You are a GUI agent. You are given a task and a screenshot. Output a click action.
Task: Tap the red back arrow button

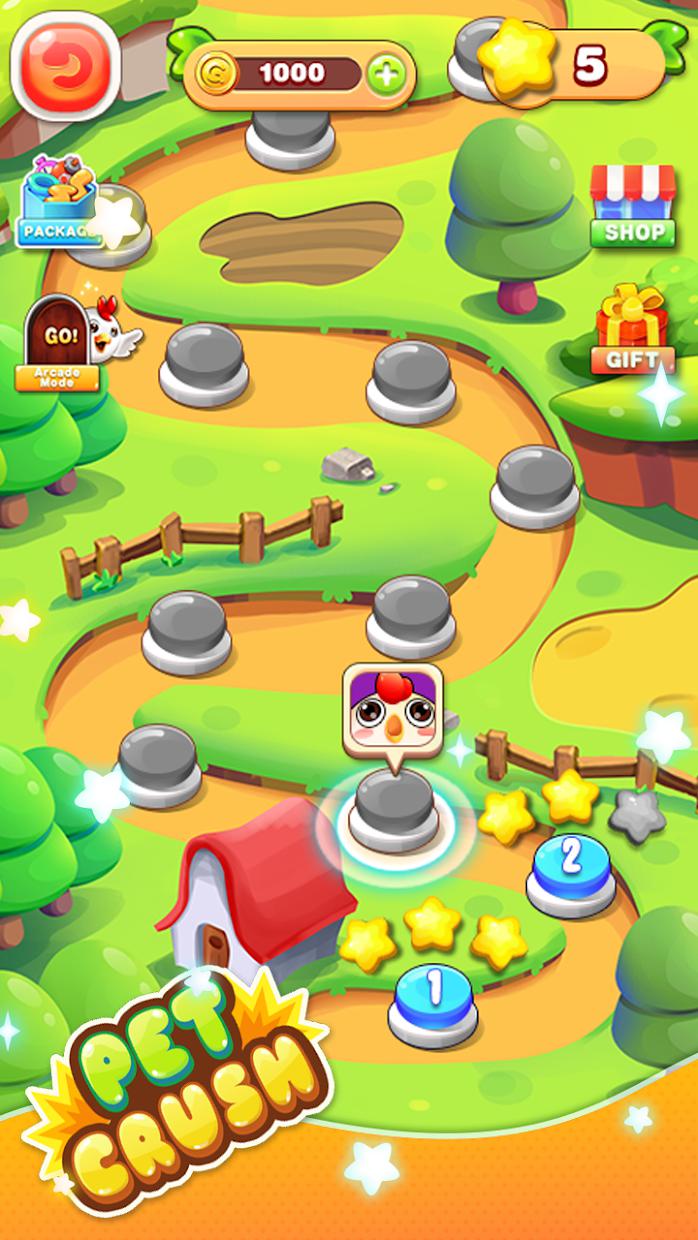point(65,66)
